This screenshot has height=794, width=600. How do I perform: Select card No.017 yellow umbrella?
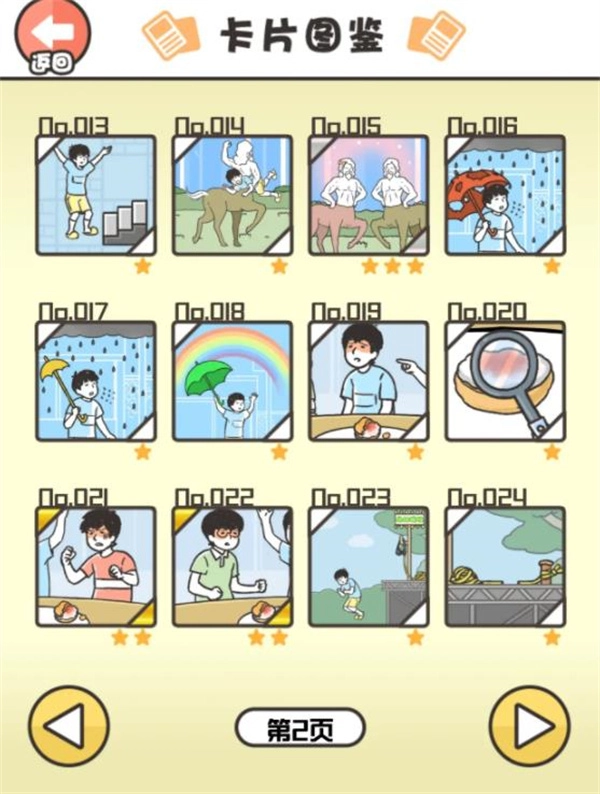tap(96, 381)
